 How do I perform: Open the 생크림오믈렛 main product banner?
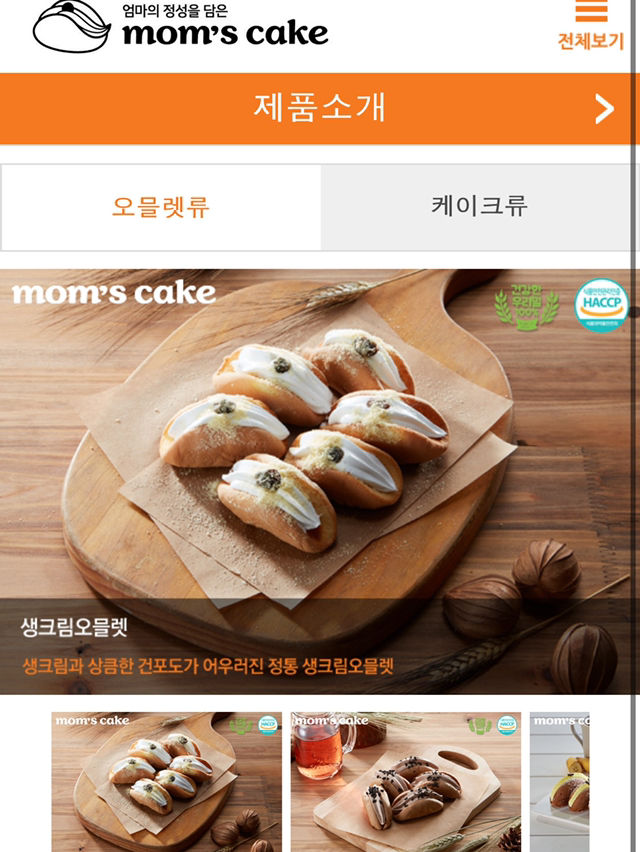click(318, 480)
